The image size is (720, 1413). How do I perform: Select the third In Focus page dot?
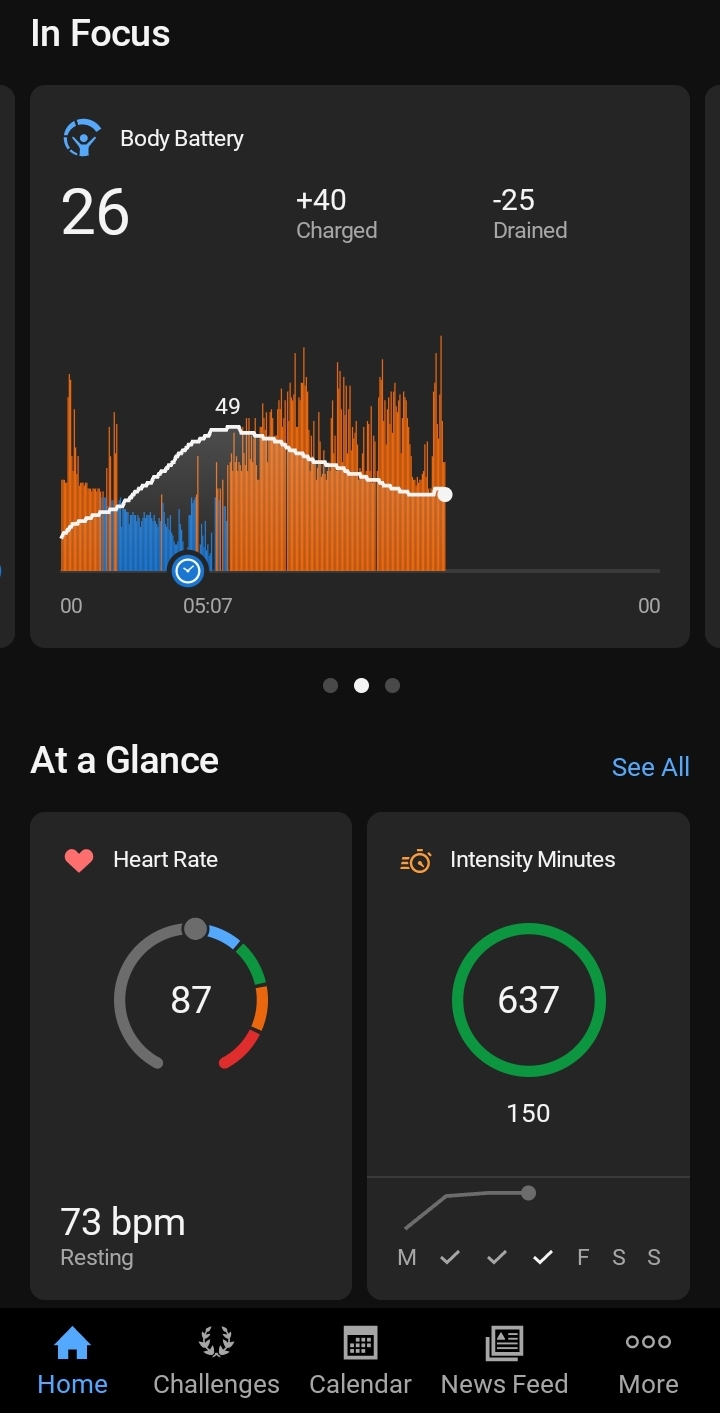(392, 685)
